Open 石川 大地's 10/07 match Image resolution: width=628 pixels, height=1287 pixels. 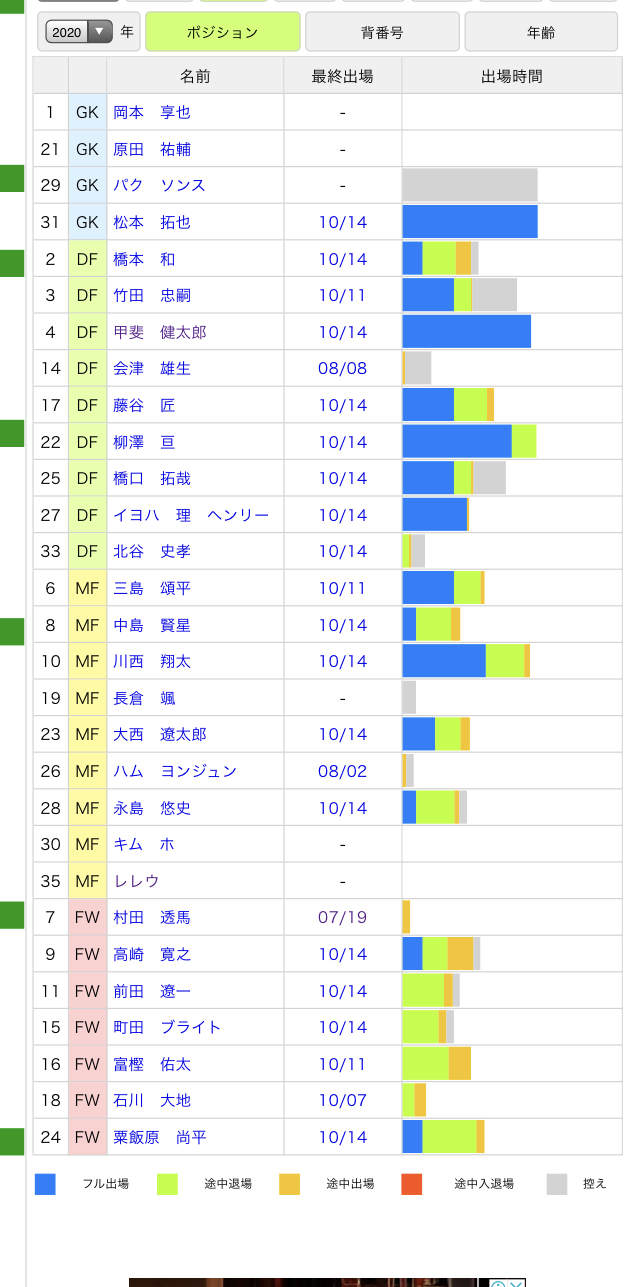343,1100
